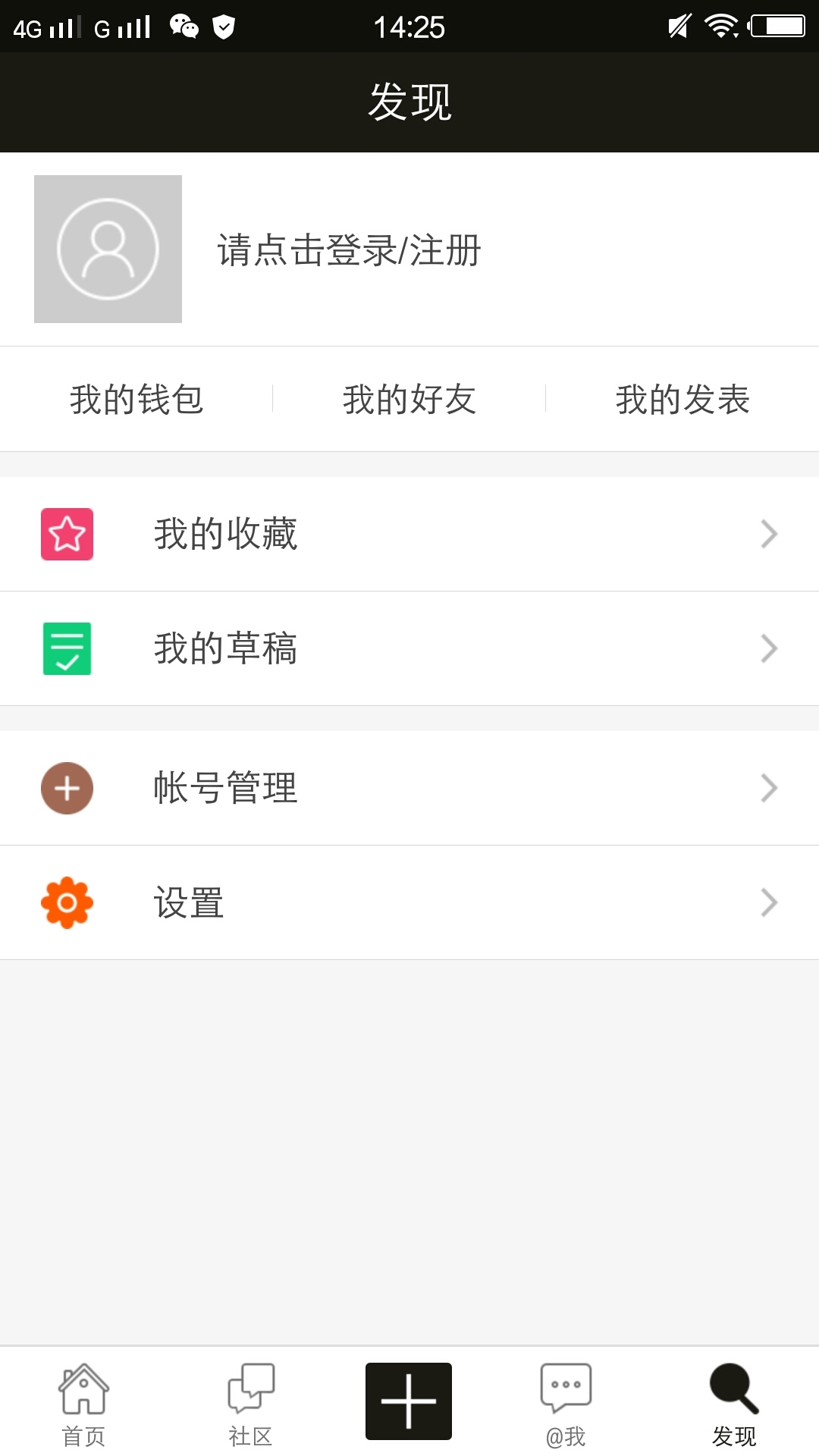This screenshot has height=1456, width=819.
Task: Tap the profile avatar placeholder
Action: 108,249
